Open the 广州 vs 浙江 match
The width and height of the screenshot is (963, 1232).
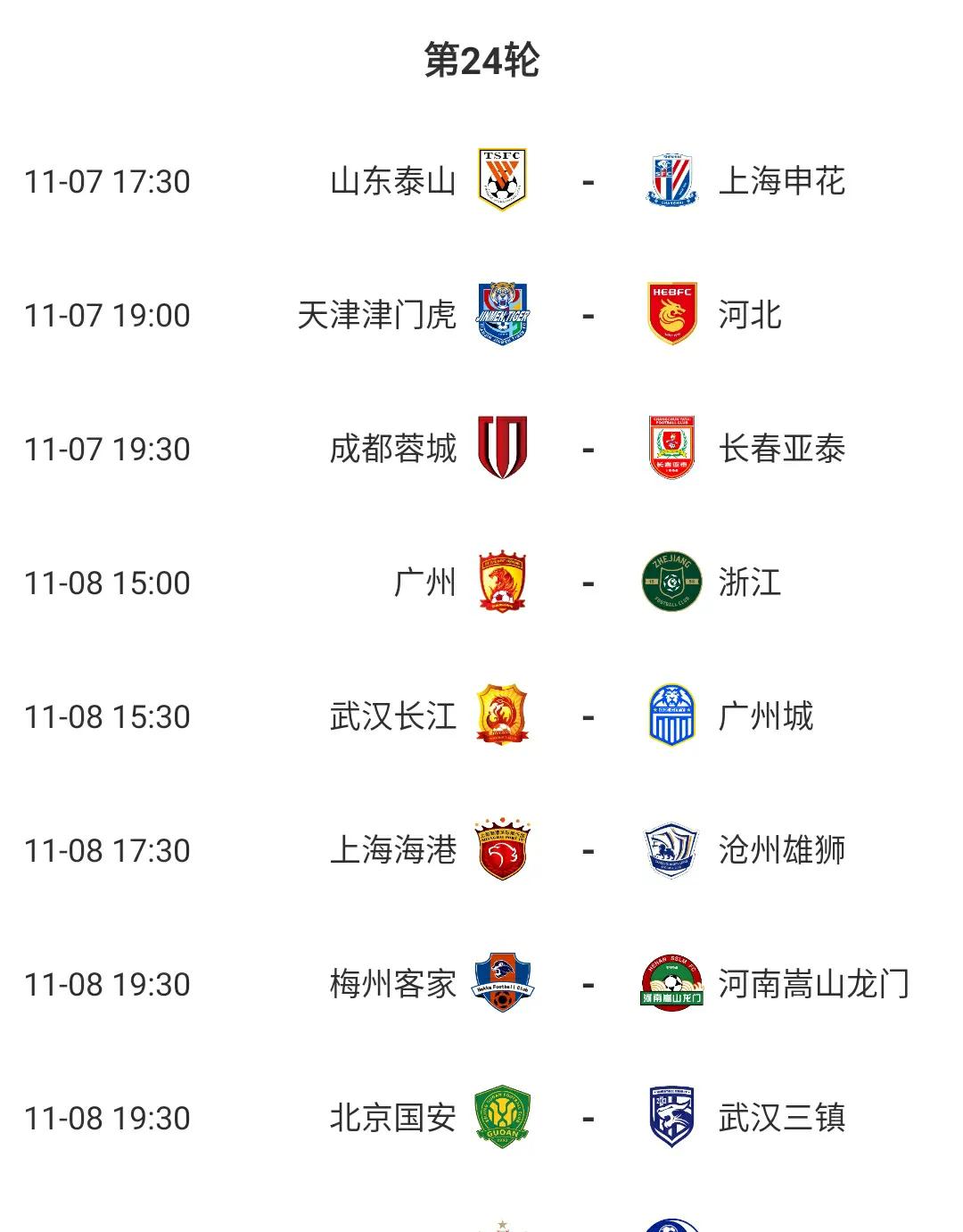click(x=588, y=583)
